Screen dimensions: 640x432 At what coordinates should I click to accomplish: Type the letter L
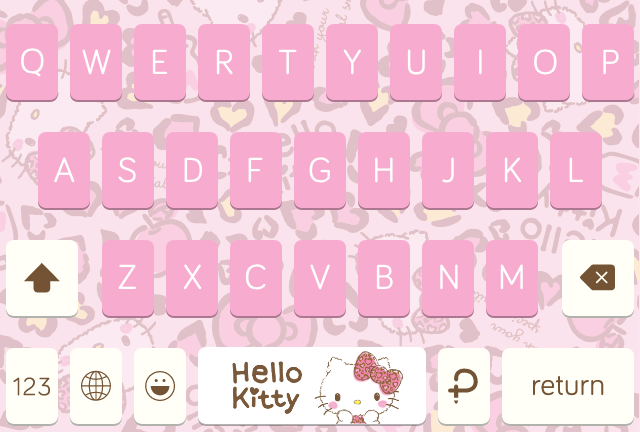click(x=576, y=170)
